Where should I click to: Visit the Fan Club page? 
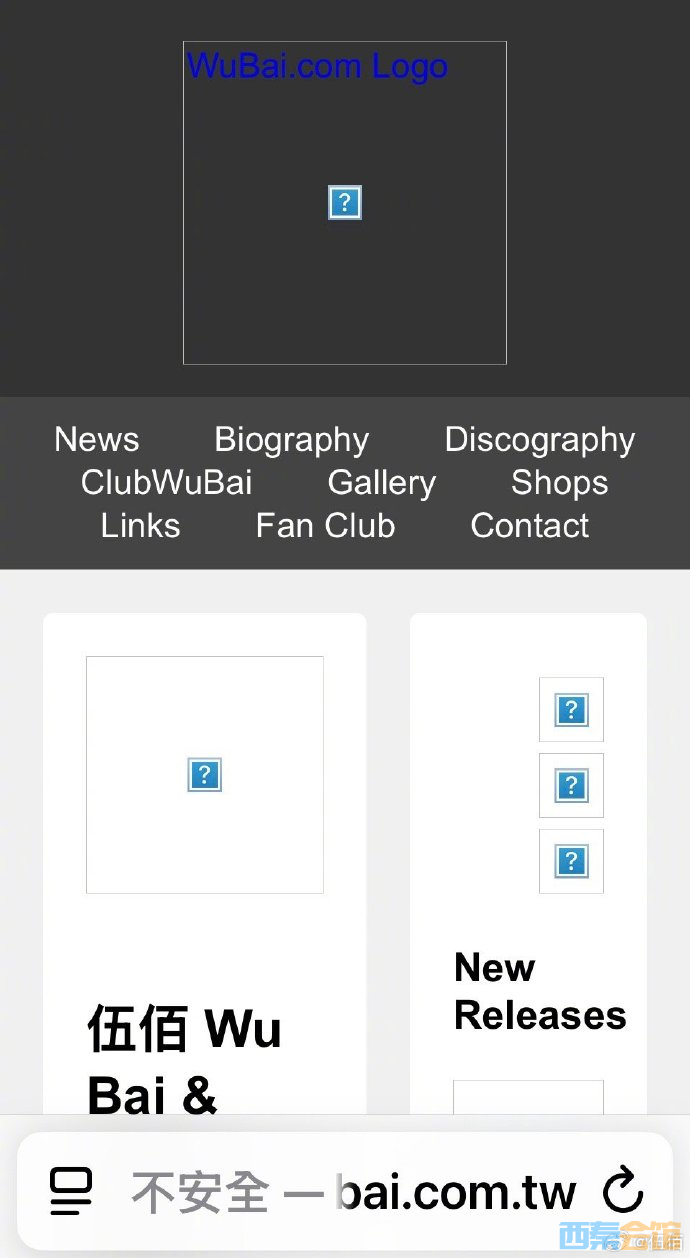pyautogui.click(x=325, y=526)
